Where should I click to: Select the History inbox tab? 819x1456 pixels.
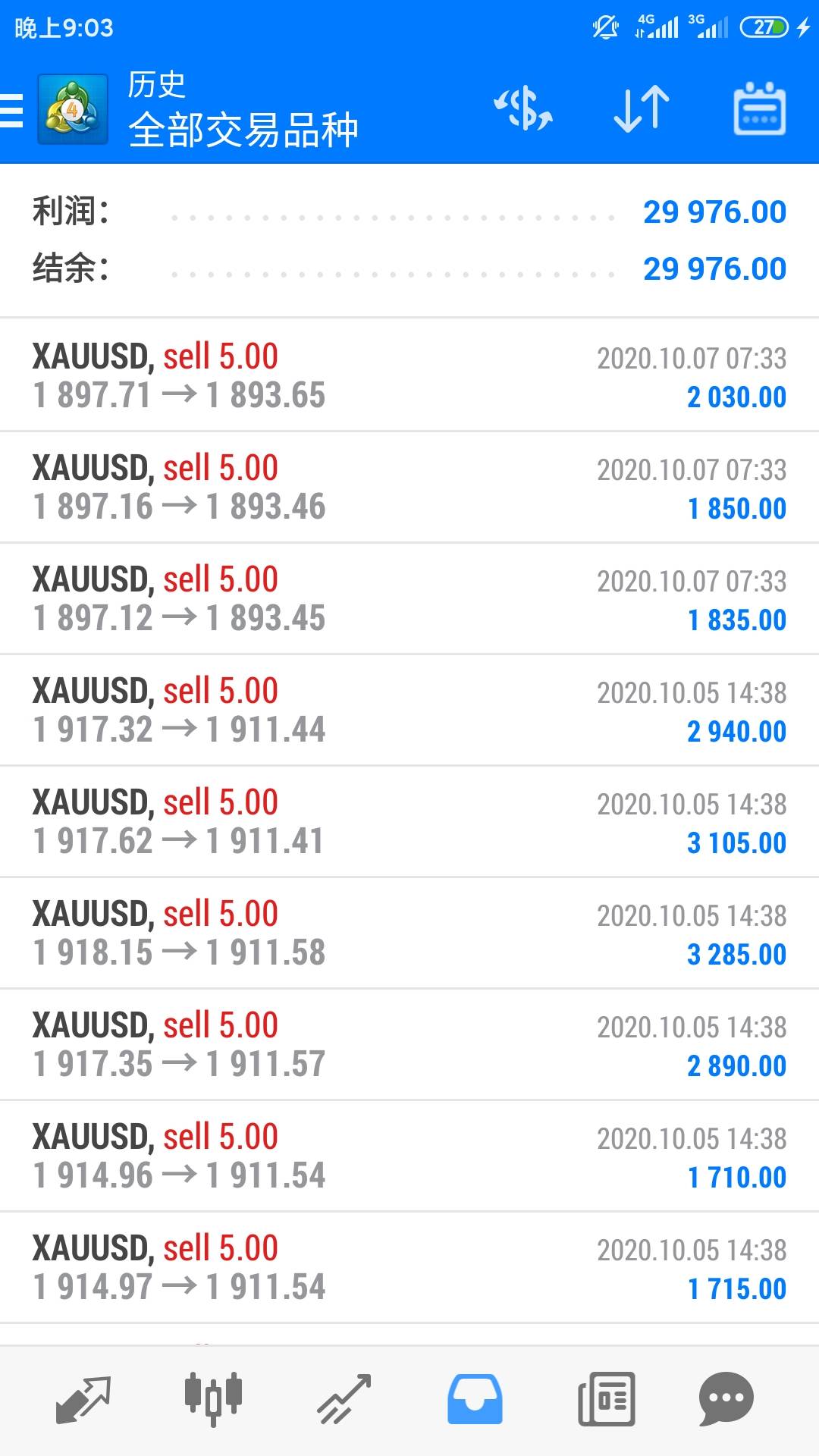click(475, 1399)
